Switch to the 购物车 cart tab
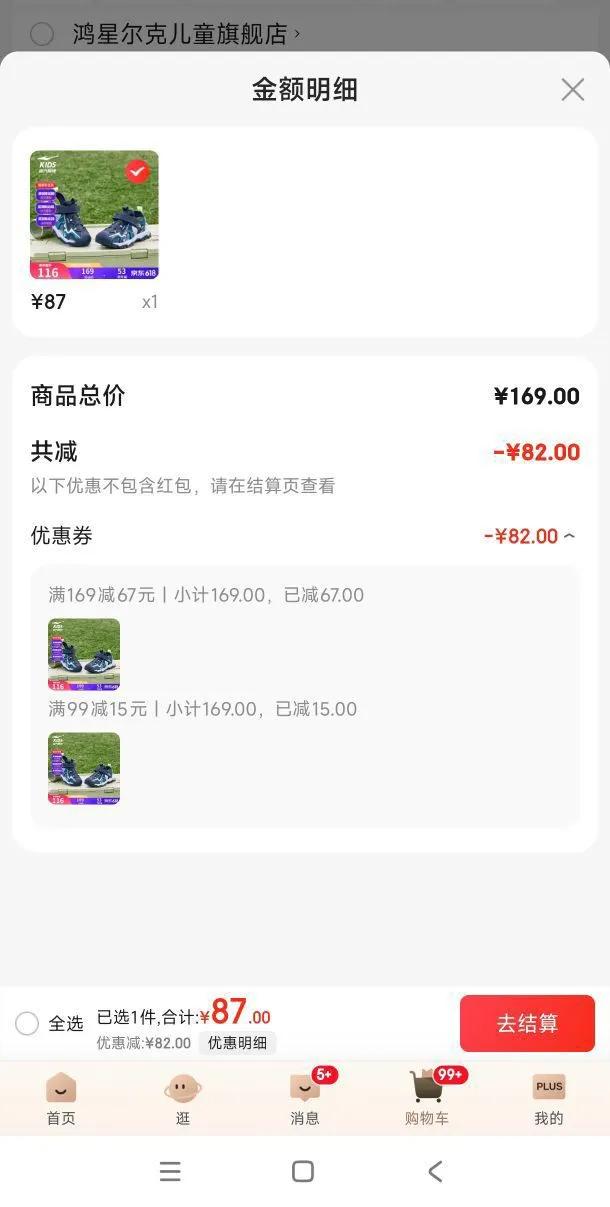Viewport: 610px width, 1207px height. 427,1098
